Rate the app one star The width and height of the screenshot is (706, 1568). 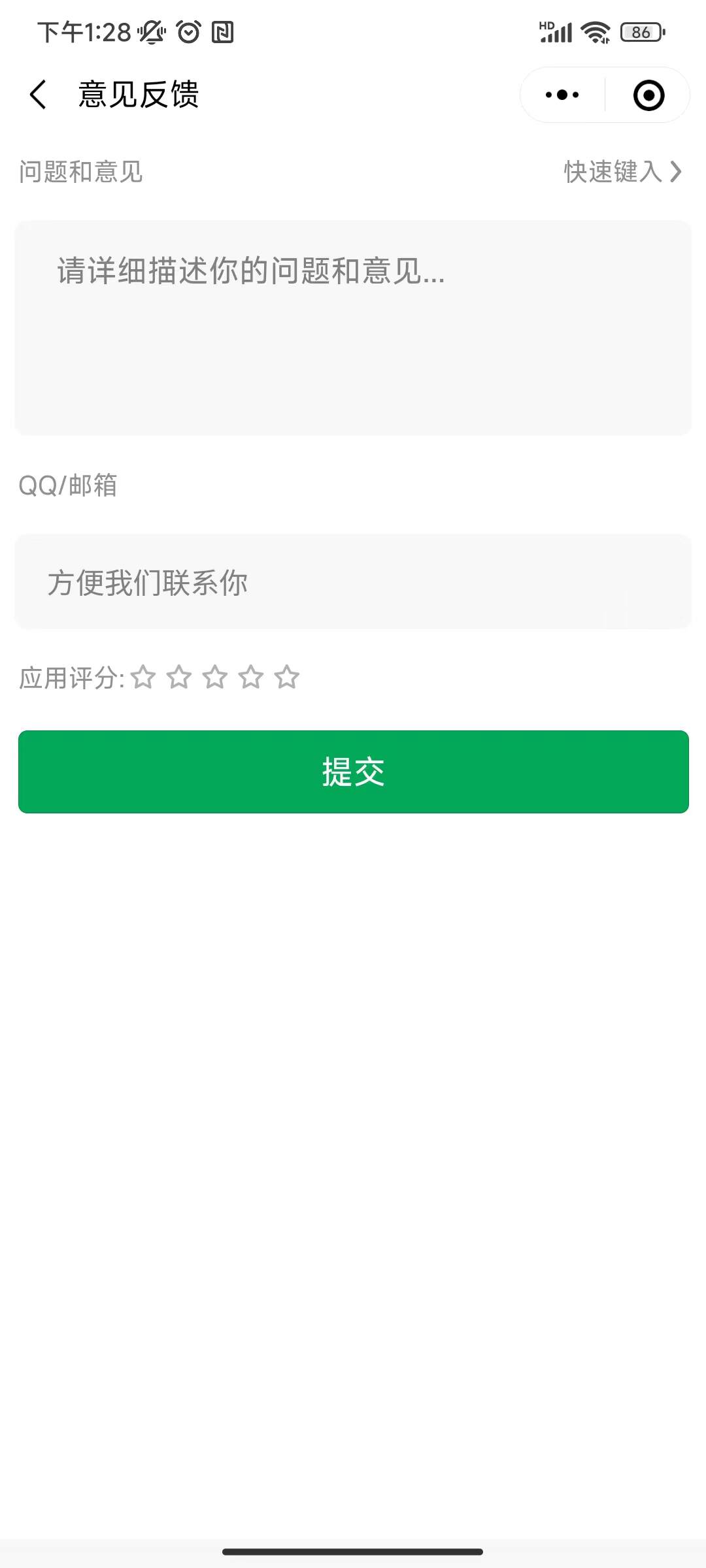tap(143, 678)
